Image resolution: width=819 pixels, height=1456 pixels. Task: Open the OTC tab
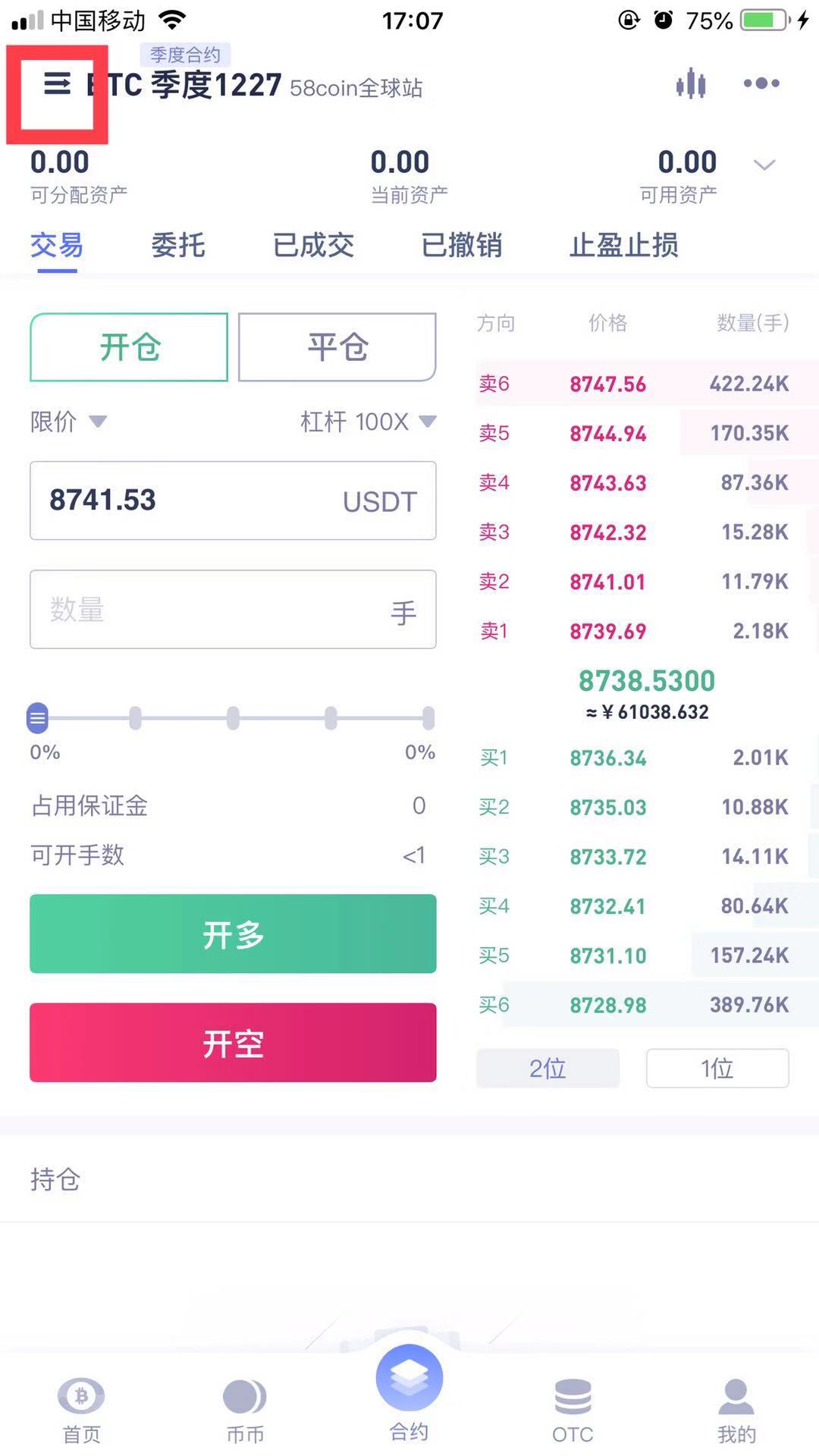(x=573, y=1410)
